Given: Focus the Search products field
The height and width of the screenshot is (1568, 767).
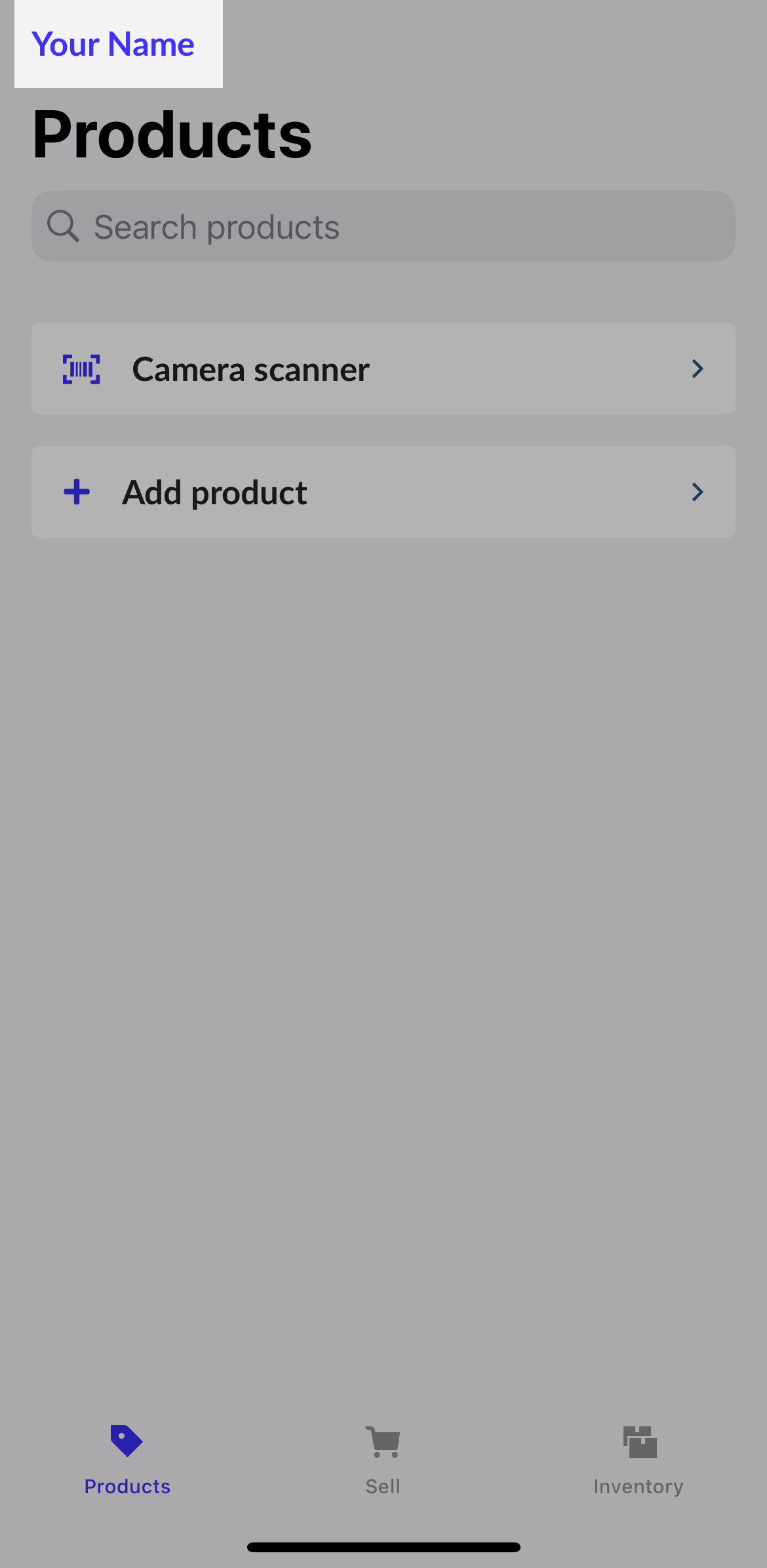Looking at the screenshot, I should tap(383, 227).
